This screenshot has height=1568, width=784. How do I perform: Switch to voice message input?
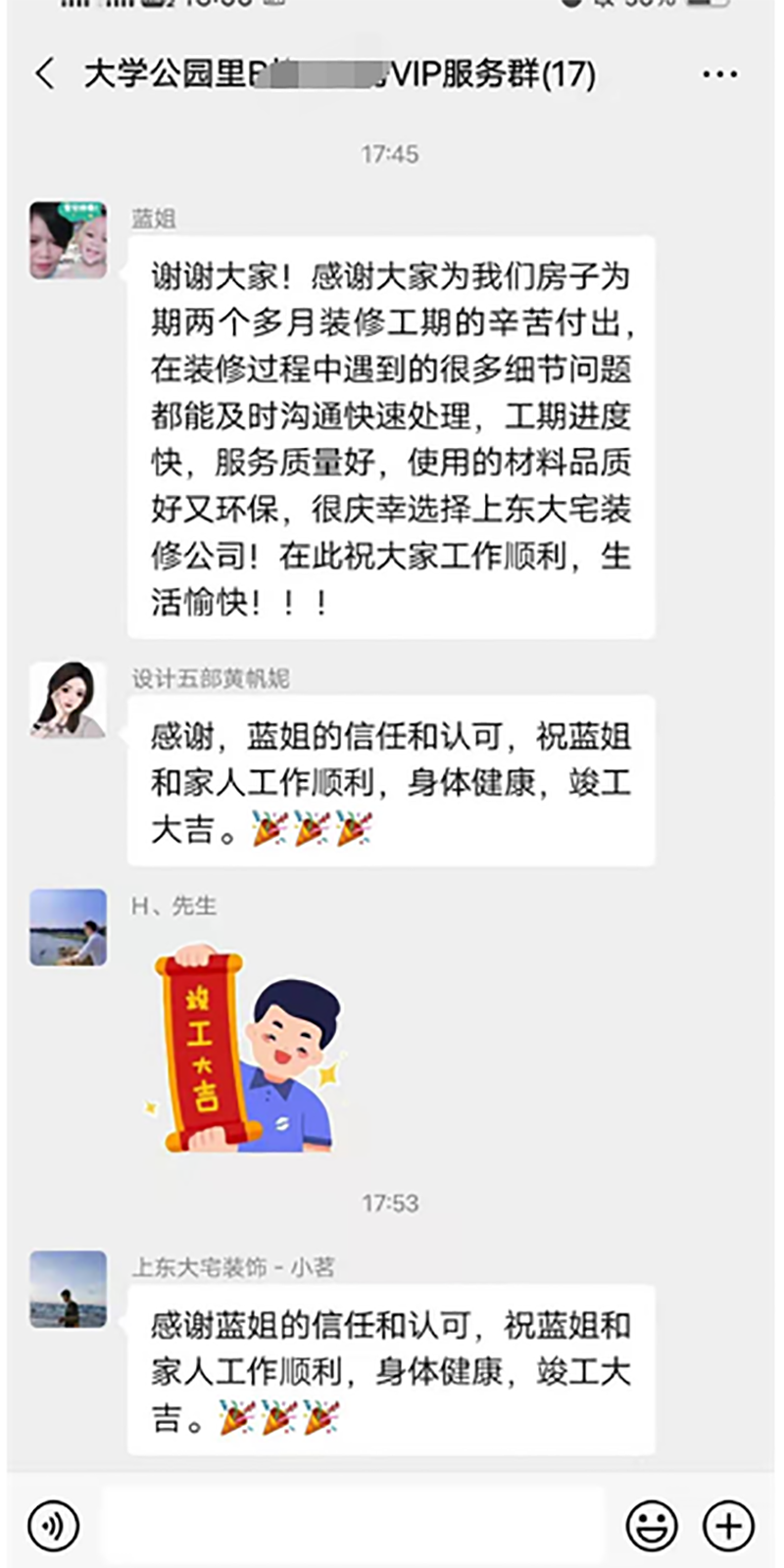[x=54, y=1525]
